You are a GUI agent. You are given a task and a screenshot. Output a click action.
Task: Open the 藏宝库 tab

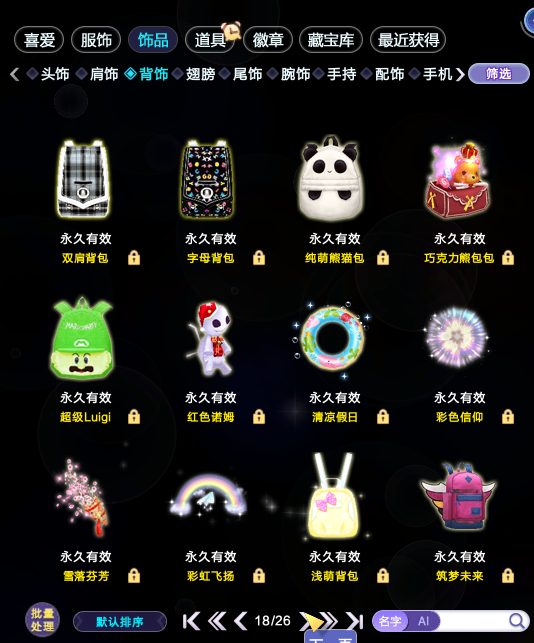click(x=331, y=40)
